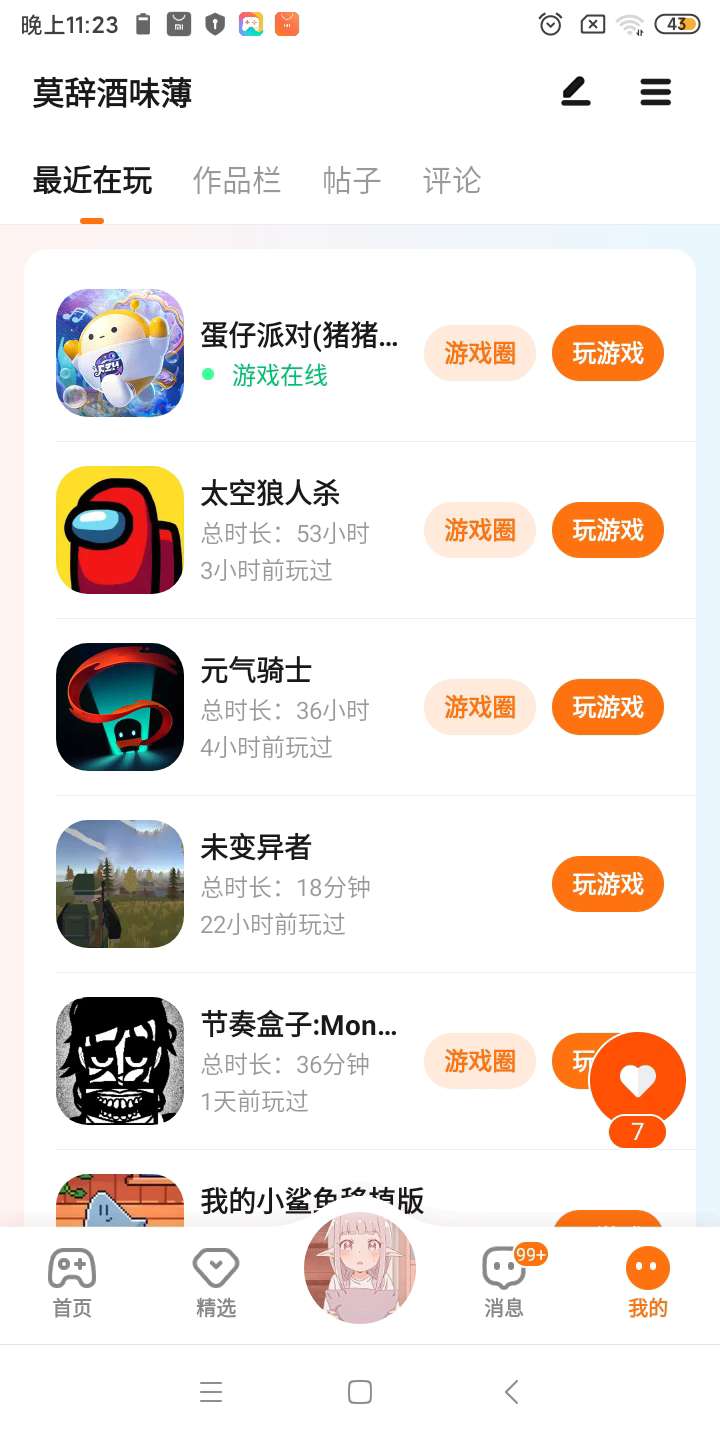Open the 评论 tab
The height and width of the screenshot is (1440, 720).
pyautogui.click(x=452, y=181)
